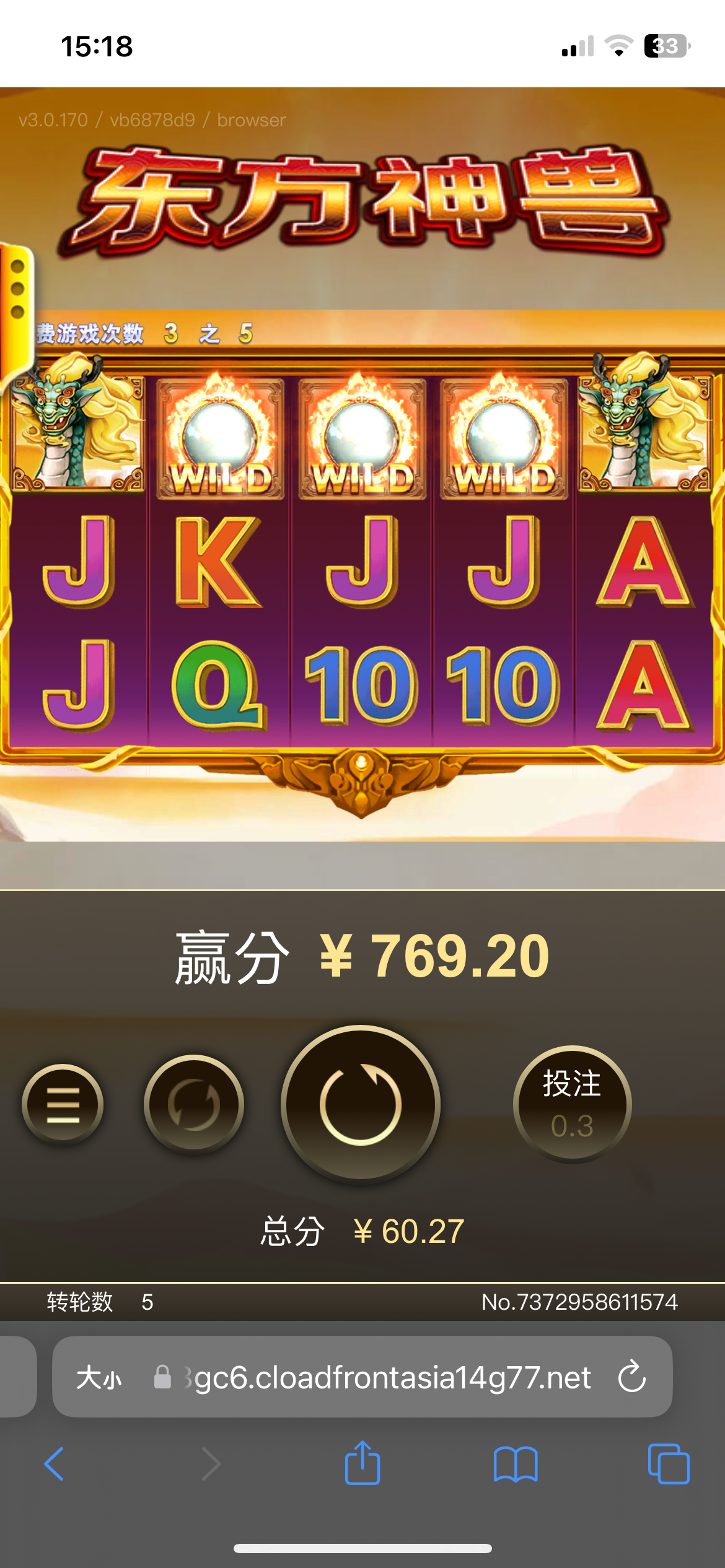Tap the URL address field
Viewport: 725px width, 1568px height.
(384, 1378)
